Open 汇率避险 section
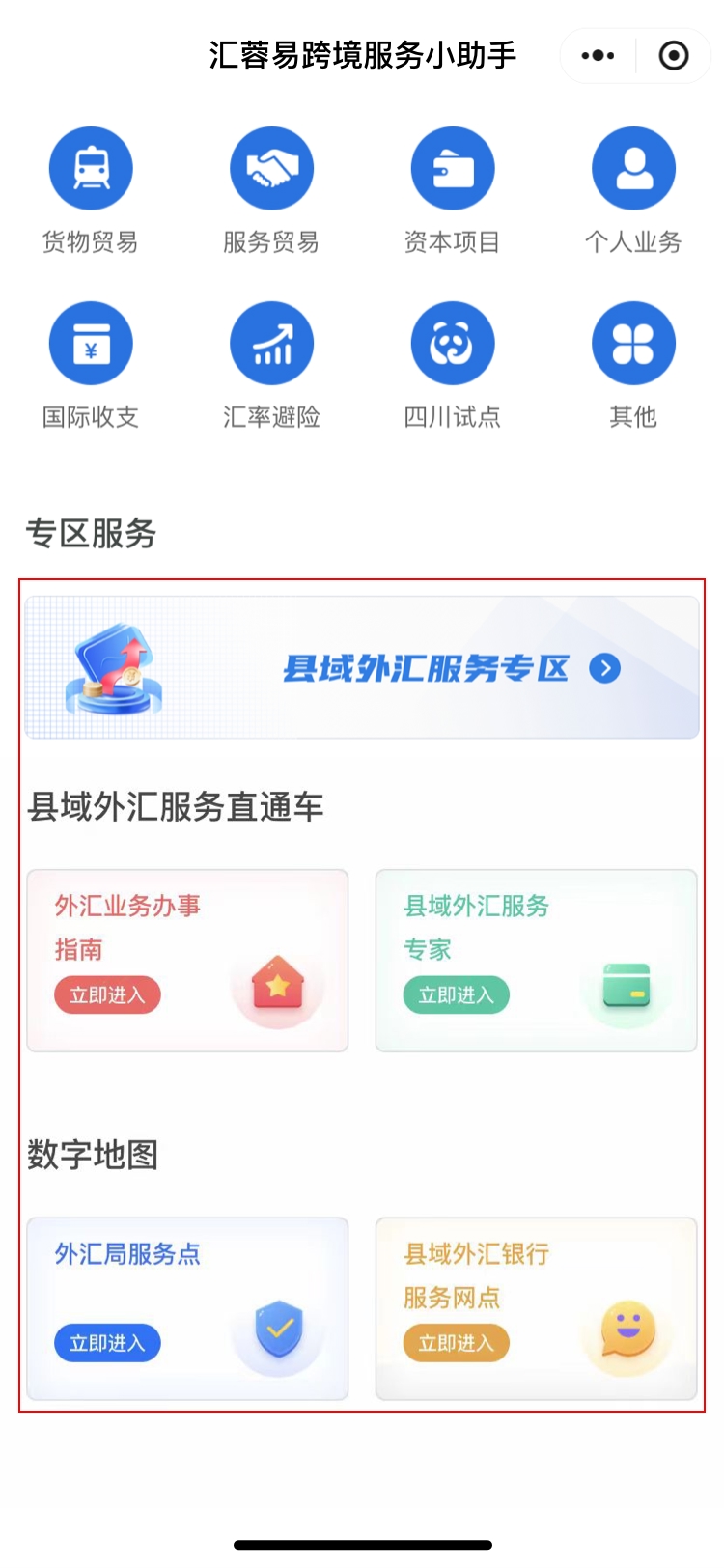This screenshot has width=724, height=1568. (x=271, y=345)
